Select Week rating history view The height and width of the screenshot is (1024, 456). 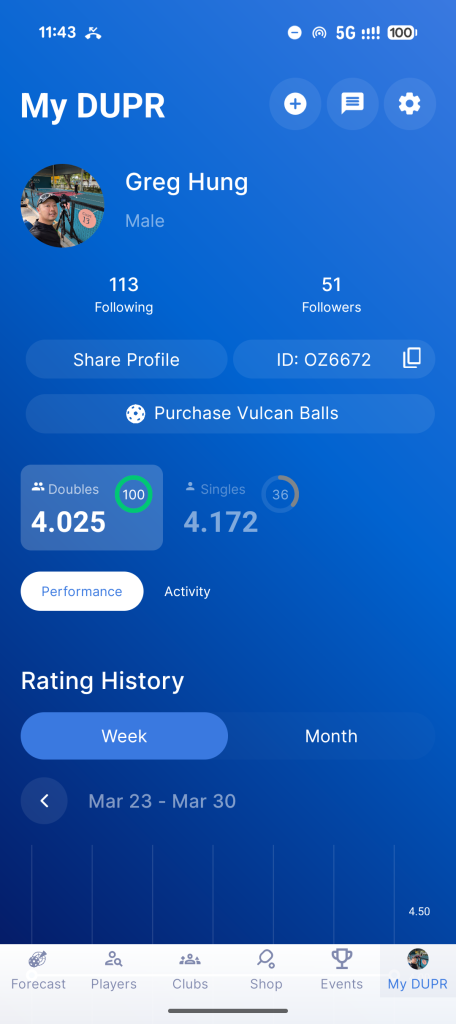tap(124, 736)
